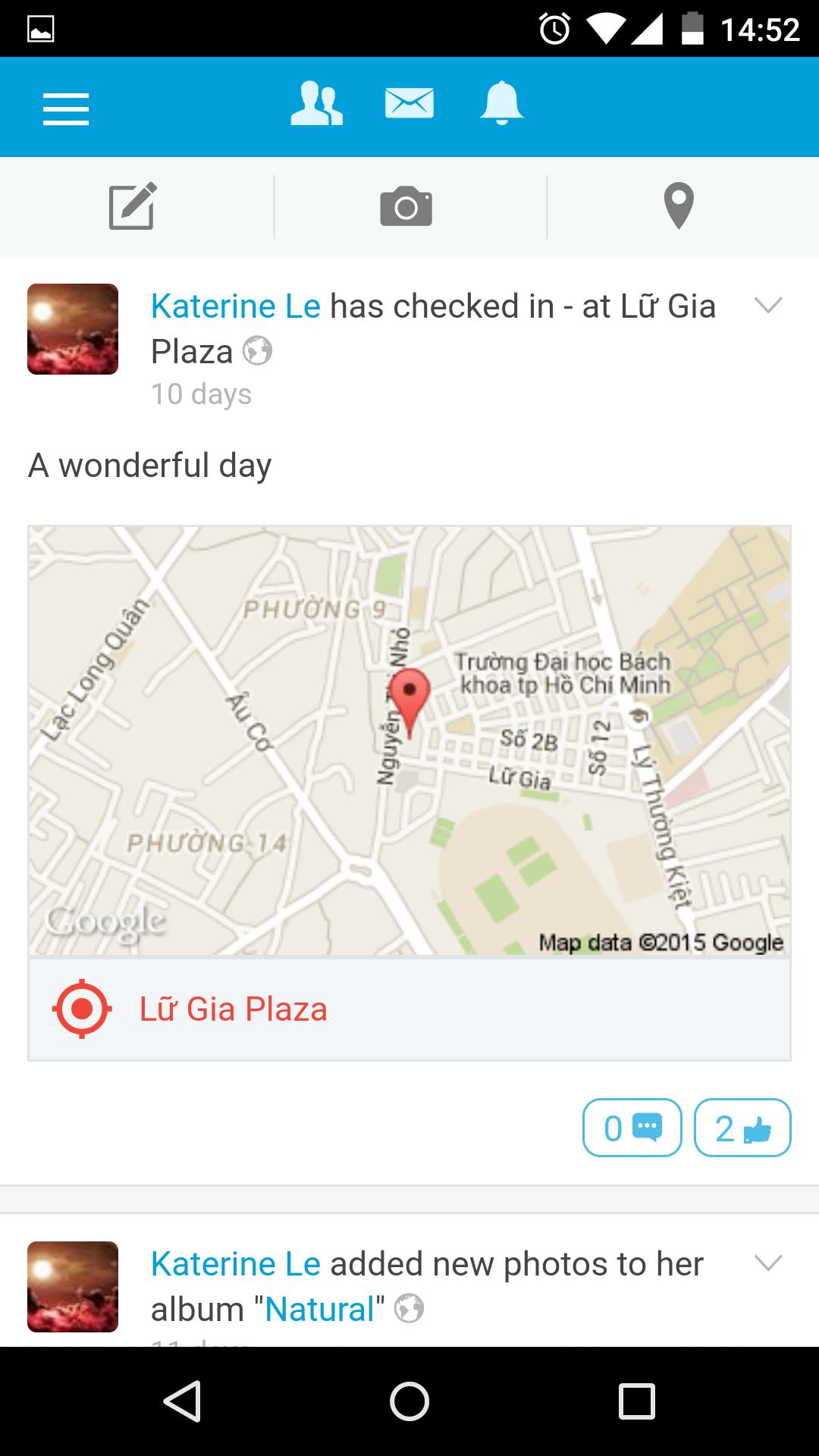819x1456 pixels.
Task: Open messages via the envelope icon
Action: (x=409, y=105)
